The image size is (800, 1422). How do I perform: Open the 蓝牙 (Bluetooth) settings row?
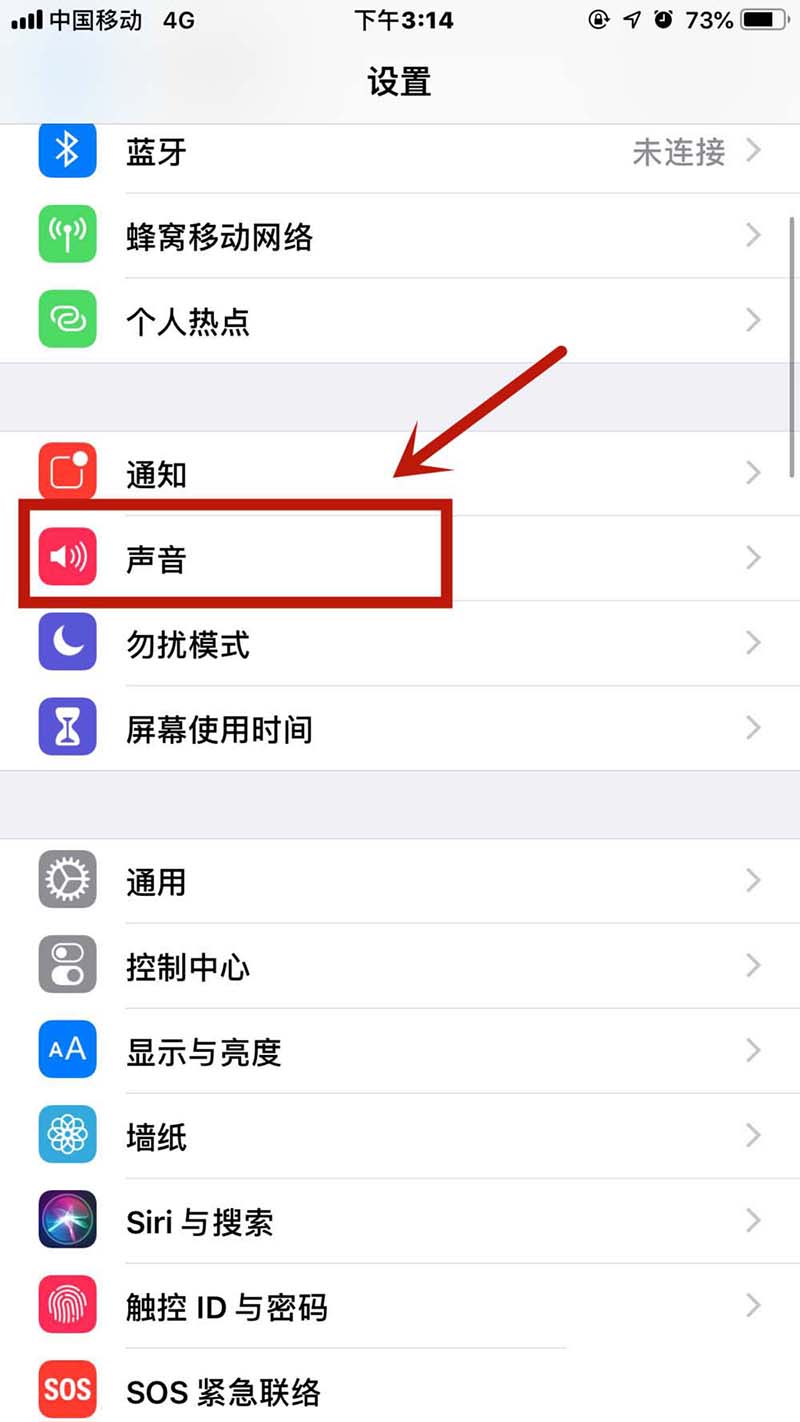[x=400, y=152]
